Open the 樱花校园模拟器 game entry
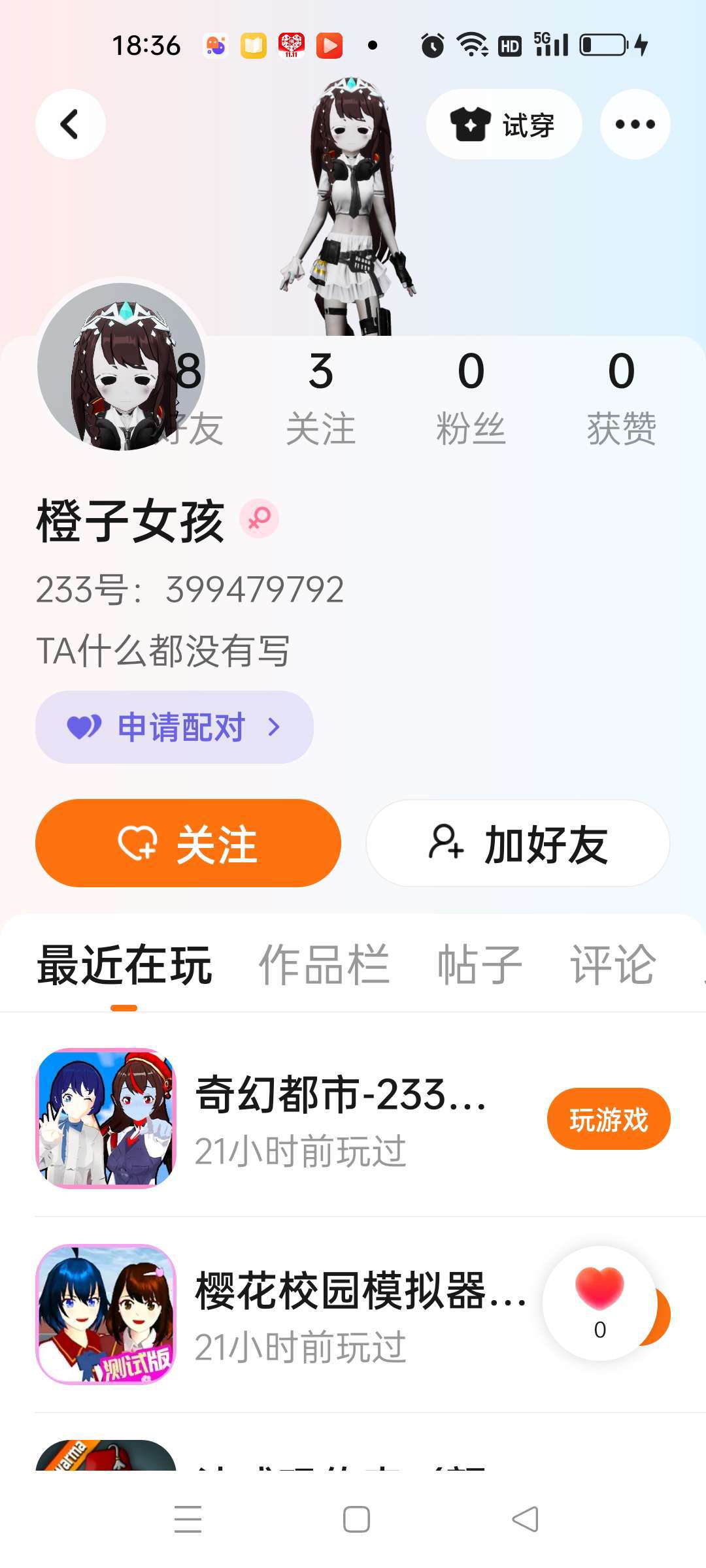This screenshot has height=1568, width=706. [x=340, y=1315]
